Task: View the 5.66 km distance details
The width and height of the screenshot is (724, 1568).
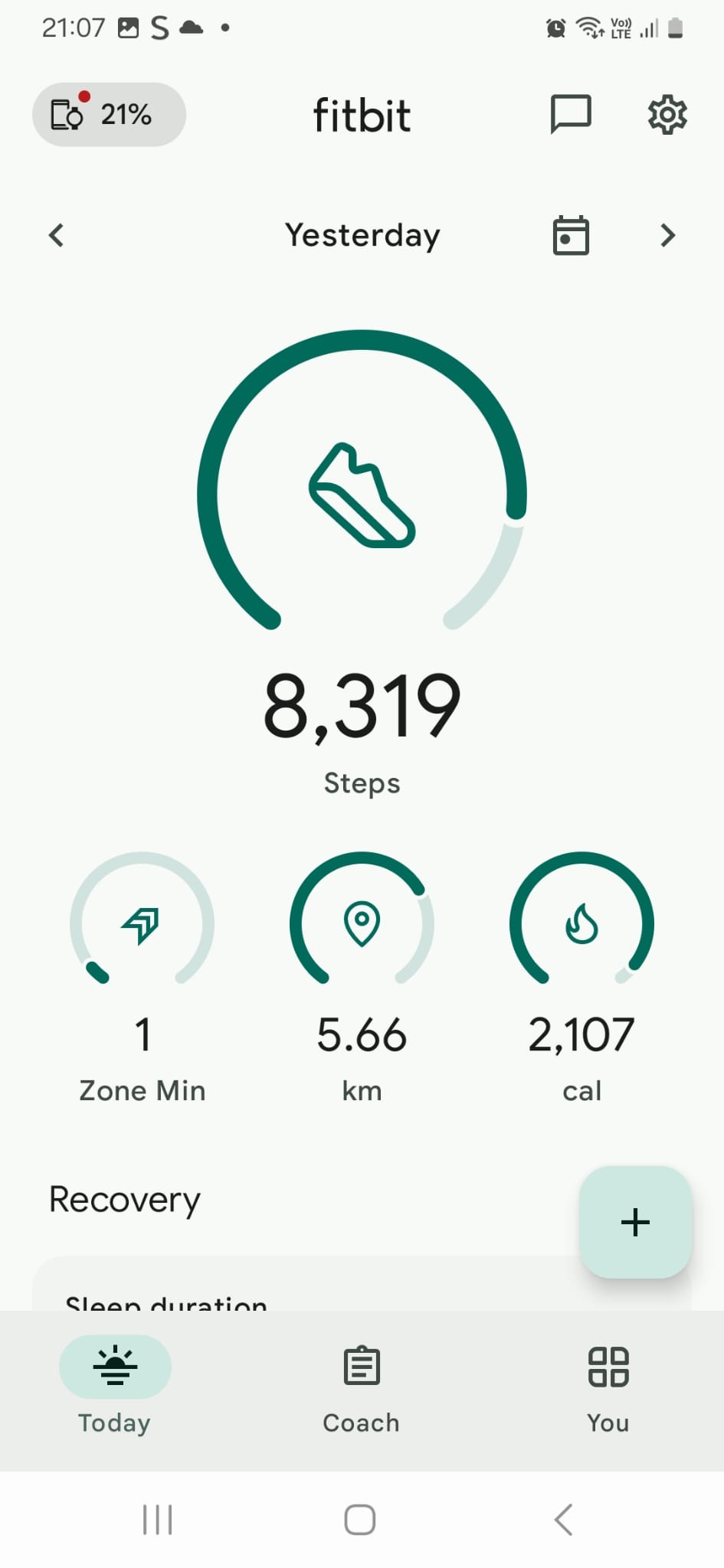Action: pyautogui.click(x=362, y=978)
